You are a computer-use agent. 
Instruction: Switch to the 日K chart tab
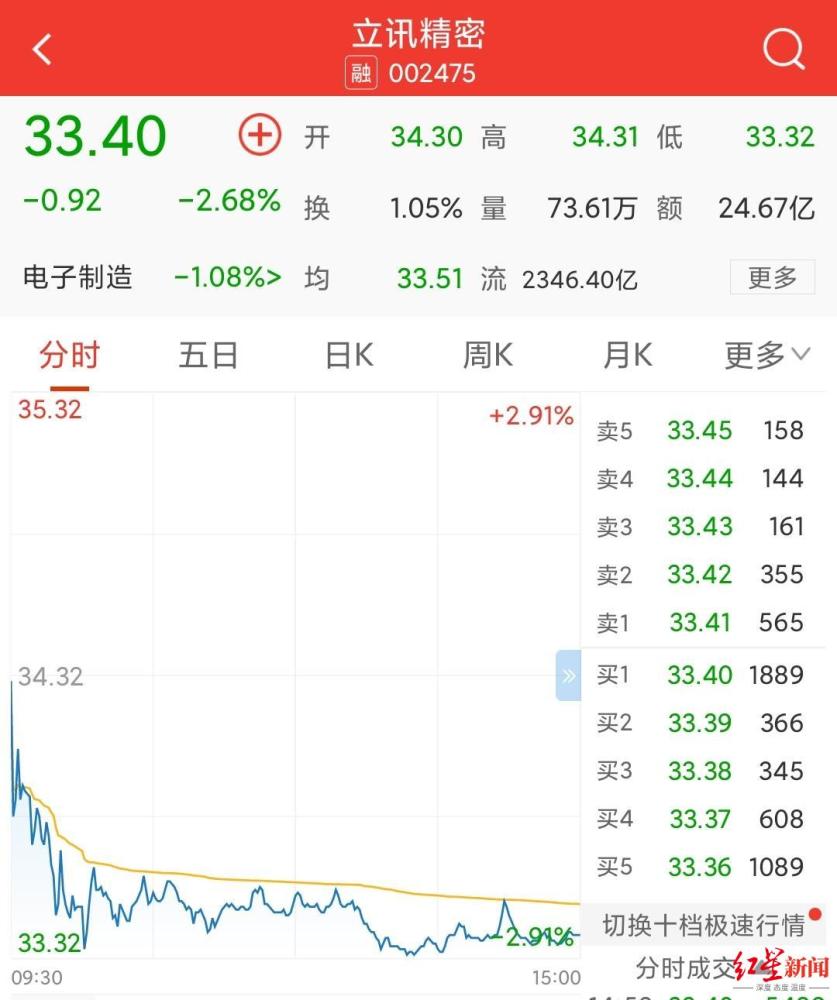click(x=349, y=355)
